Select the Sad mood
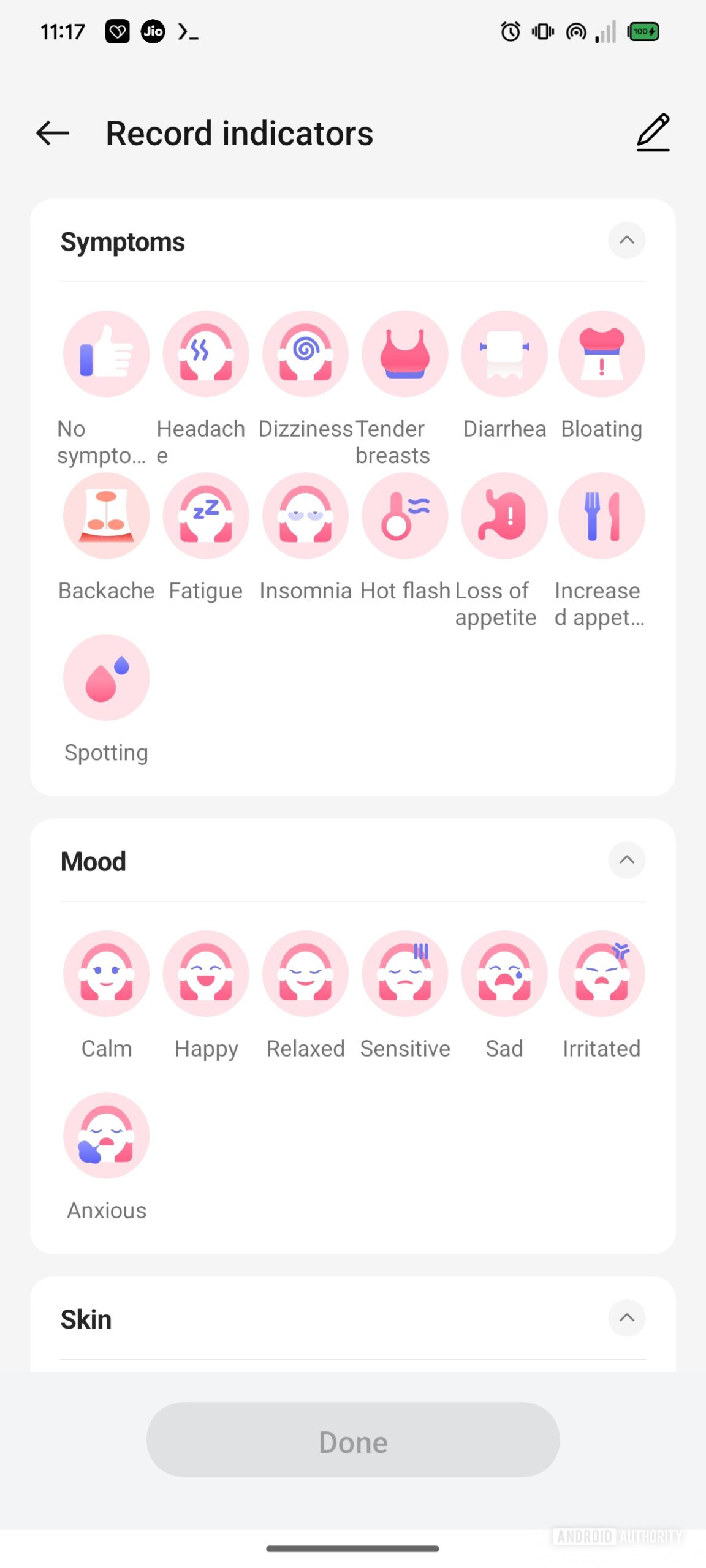 504,973
